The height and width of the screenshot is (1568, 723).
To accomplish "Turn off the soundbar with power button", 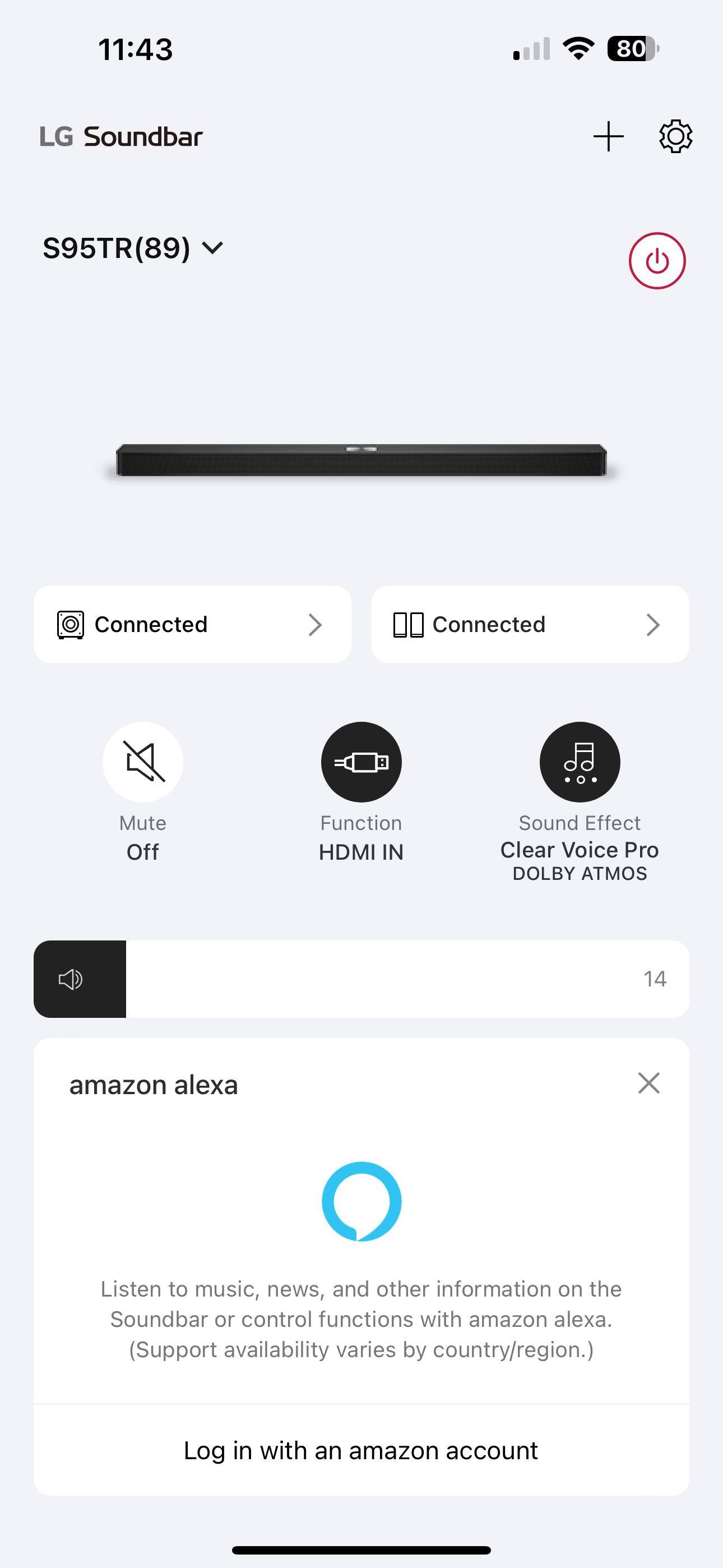I will coord(657,261).
